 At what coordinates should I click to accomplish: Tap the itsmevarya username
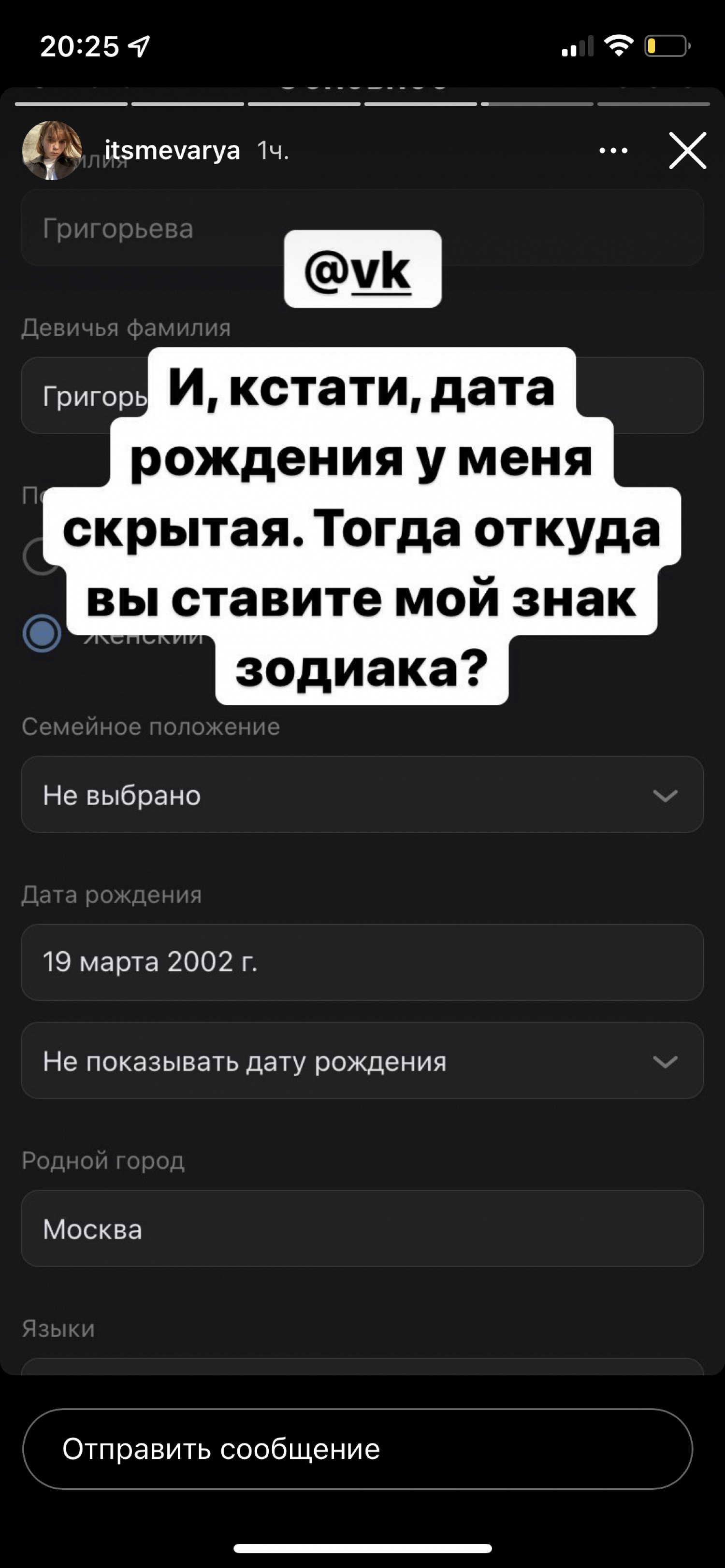point(173,150)
